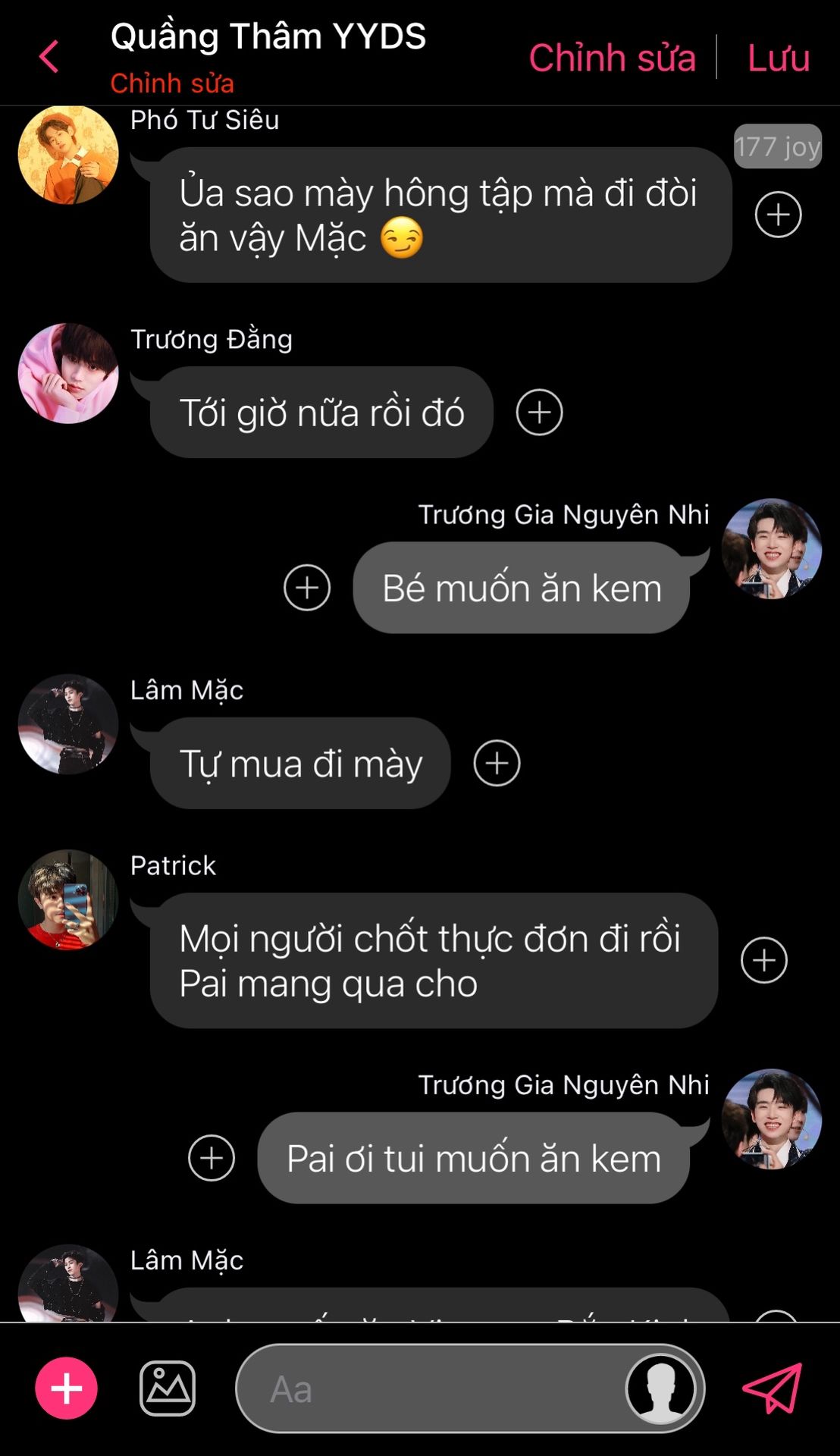Tap the plus icon beside Patrick's message
The width and height of the screenshot is (840, 1456).
click(x=763, y=960)
